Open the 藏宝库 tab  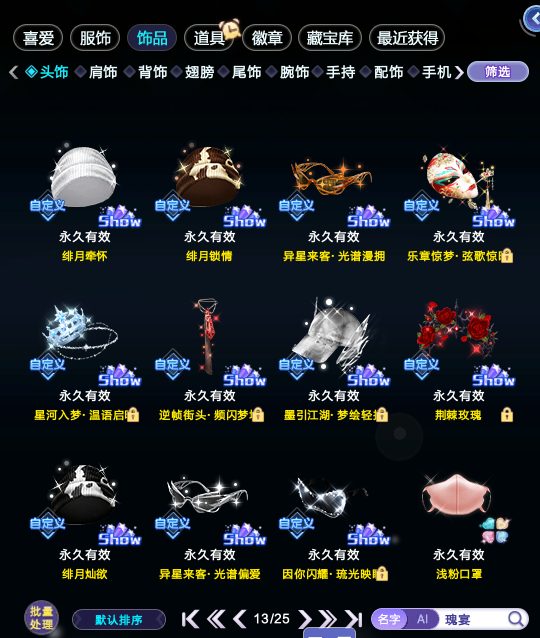point(330,38)
